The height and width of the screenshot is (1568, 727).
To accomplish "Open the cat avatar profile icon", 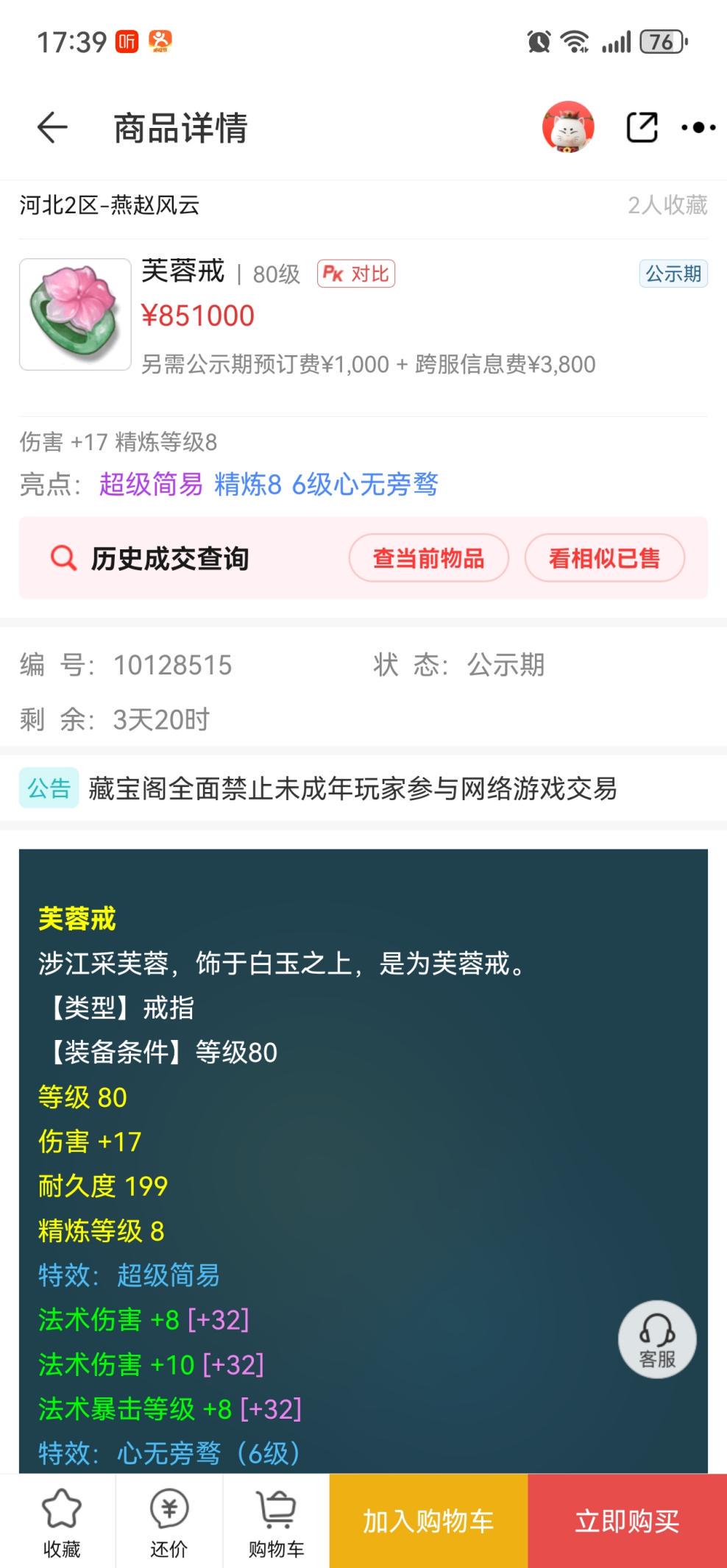I will click(x=567, y=127).
